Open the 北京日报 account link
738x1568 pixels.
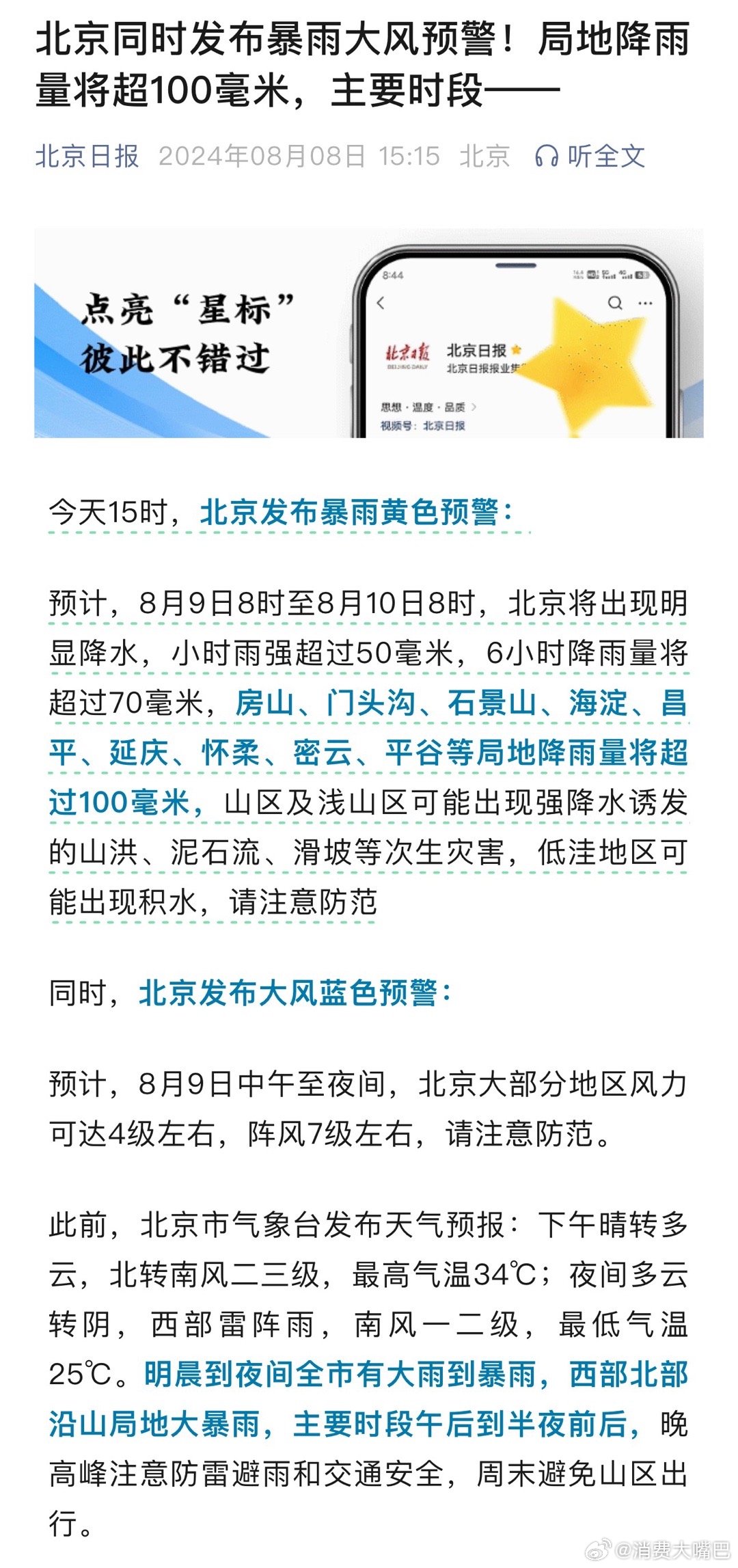pos(87,157)
